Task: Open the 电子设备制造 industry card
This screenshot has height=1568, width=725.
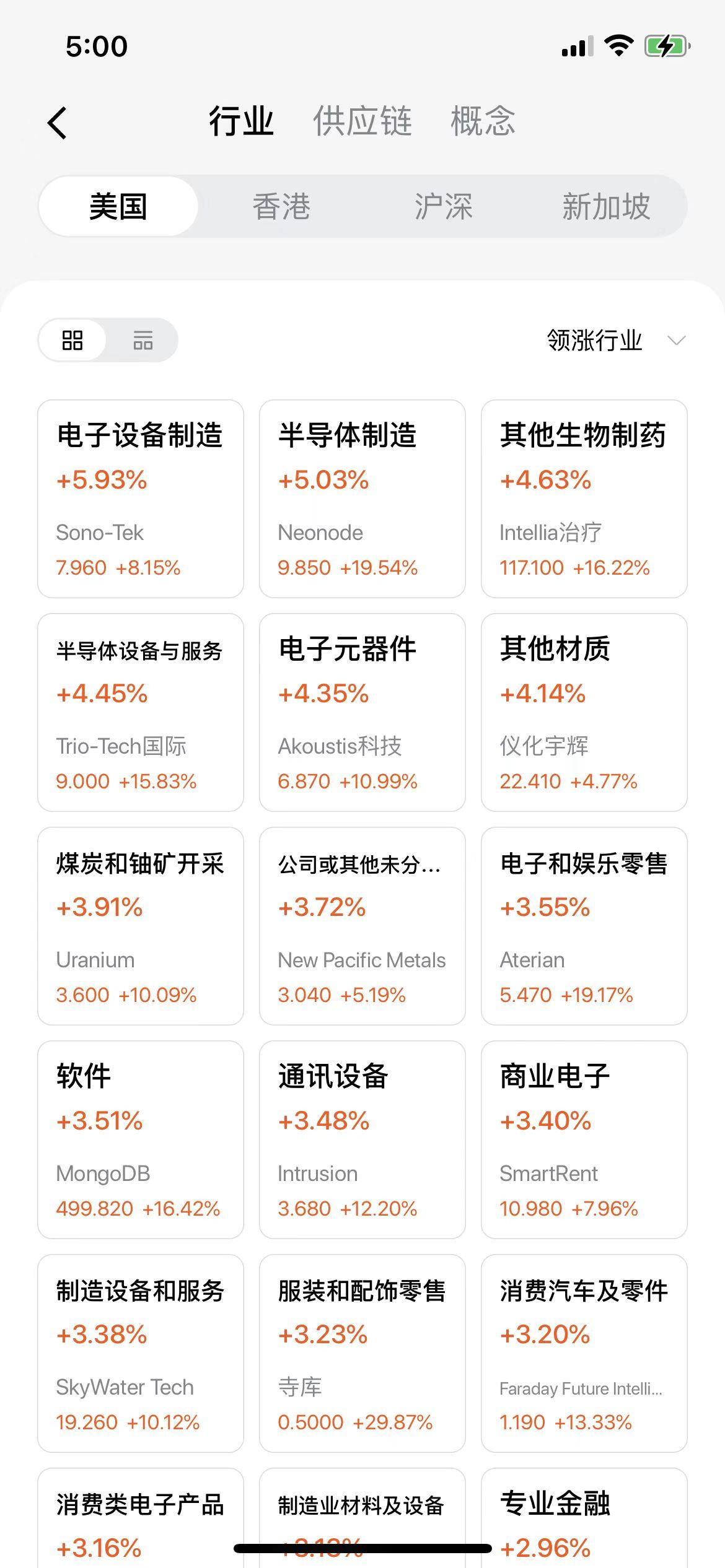Action: click(141, 499)
